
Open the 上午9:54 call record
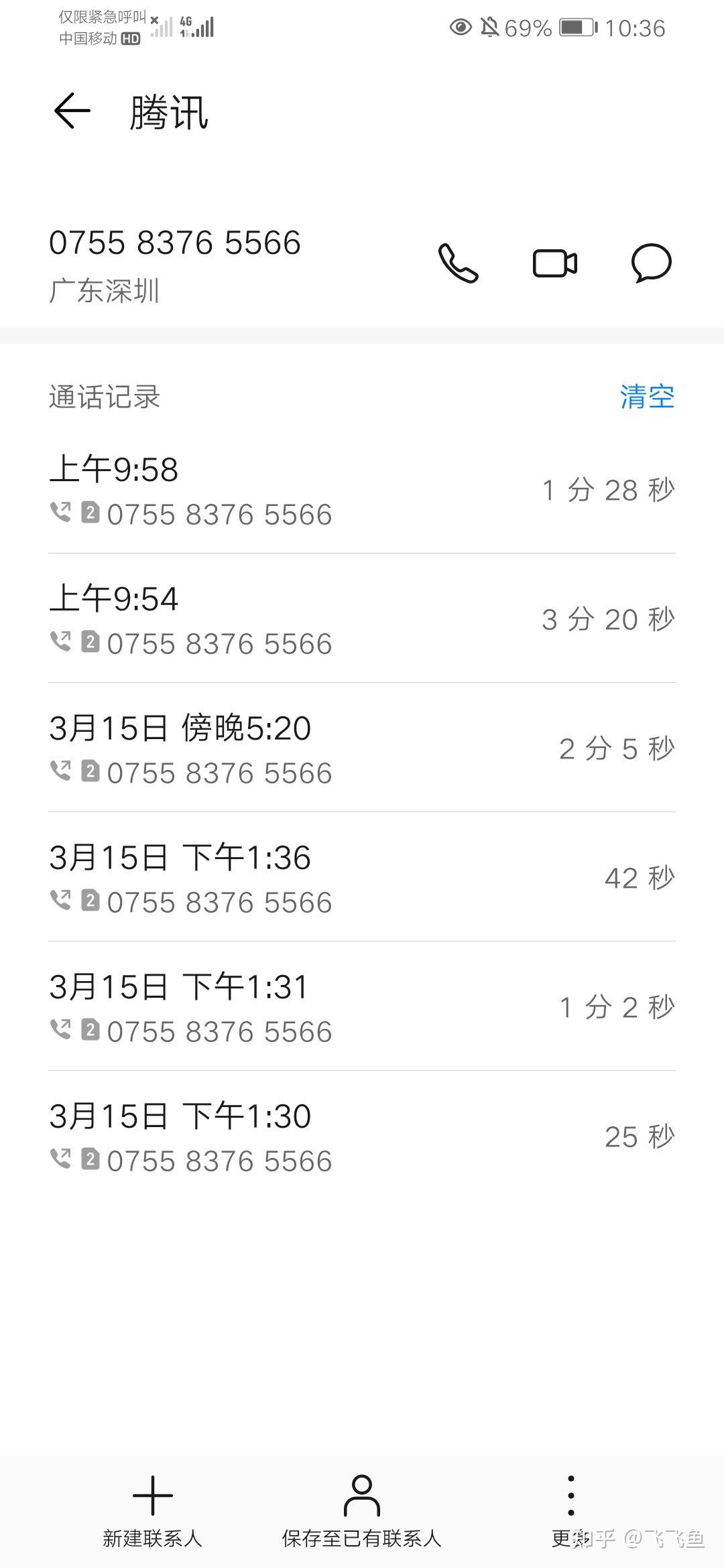362,619
